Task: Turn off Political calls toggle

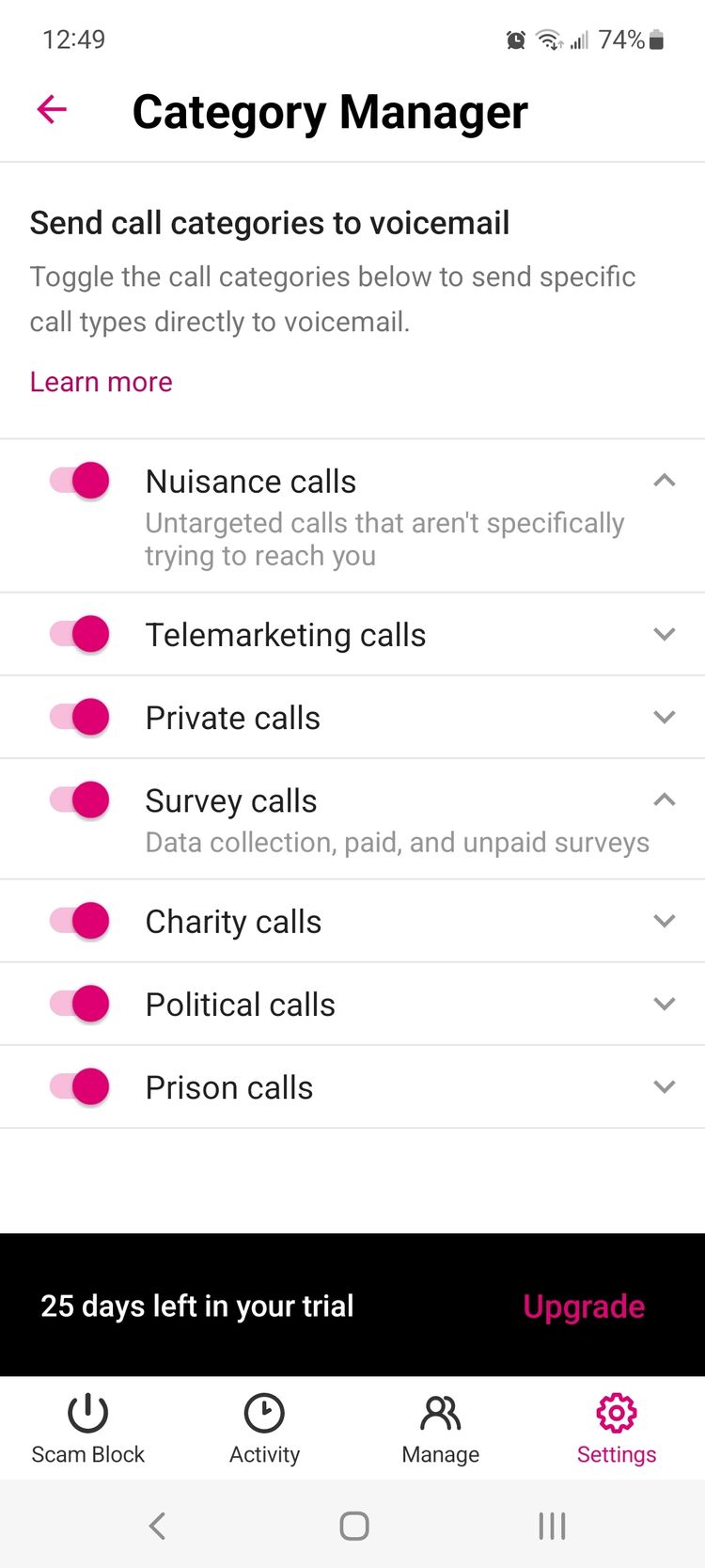Action: pyautogui.click(x=80, y=1004)
